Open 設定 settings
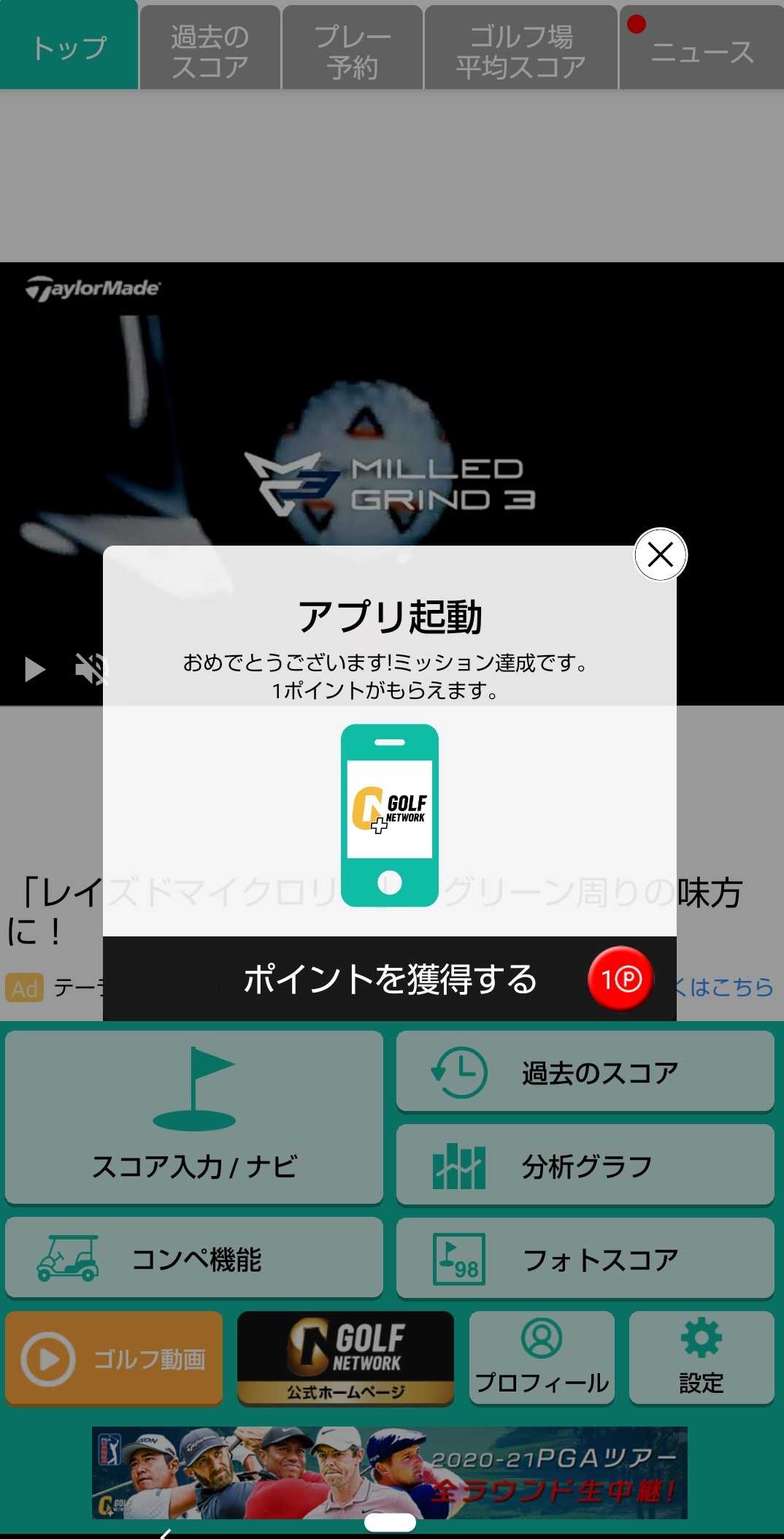The height and width of the screenshot is (1539, 784). (x=701, y=1359)
